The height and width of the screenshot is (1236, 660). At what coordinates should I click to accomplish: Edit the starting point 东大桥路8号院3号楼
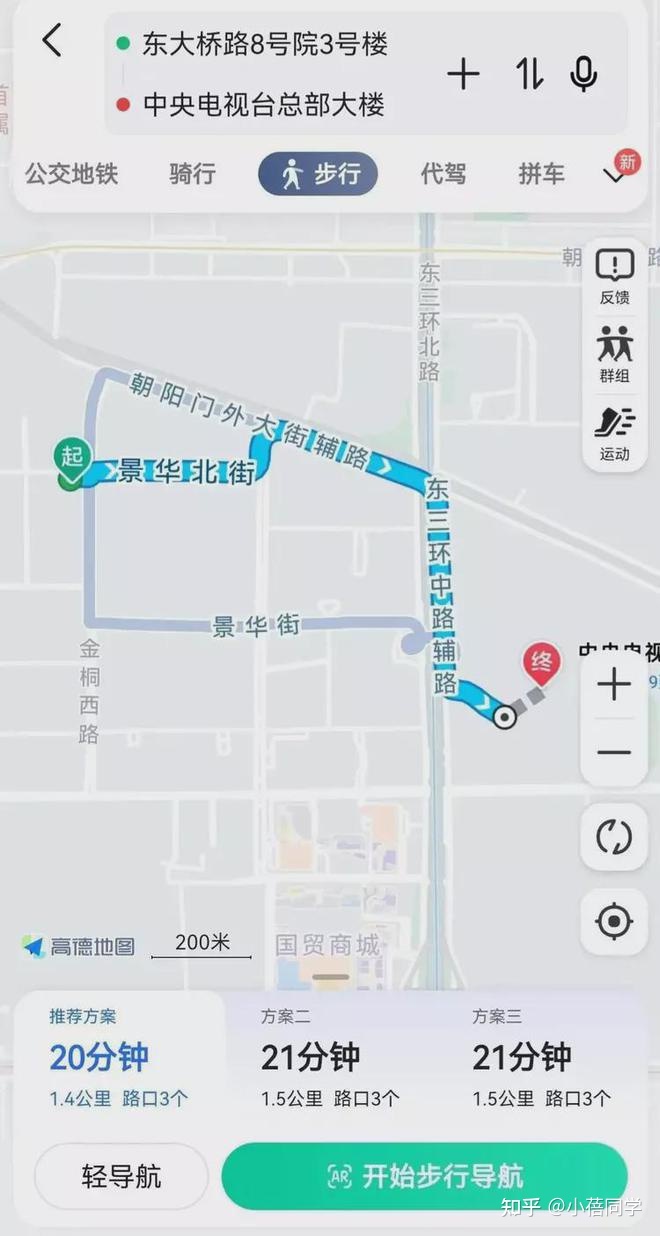tap(264, 44)
